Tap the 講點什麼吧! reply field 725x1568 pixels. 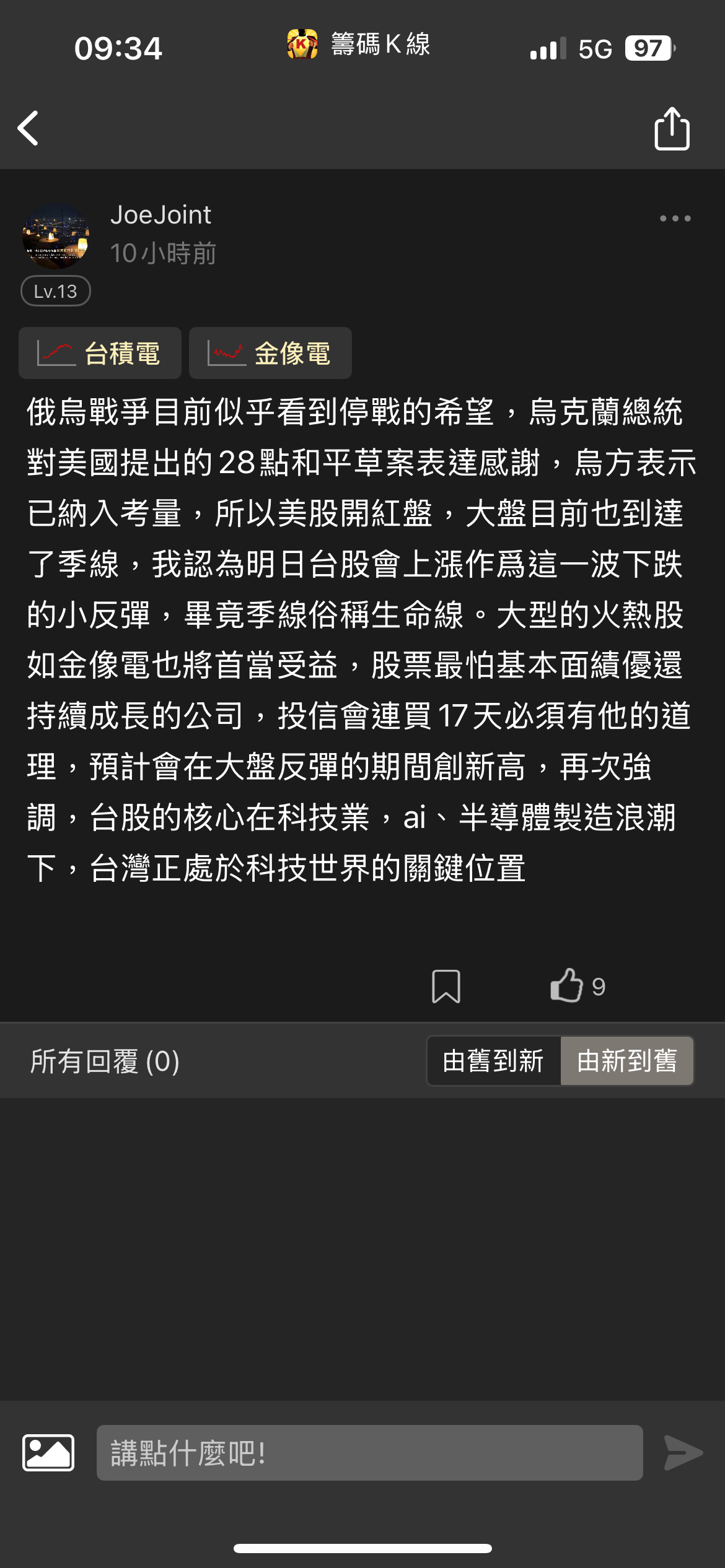[369, 1453]
